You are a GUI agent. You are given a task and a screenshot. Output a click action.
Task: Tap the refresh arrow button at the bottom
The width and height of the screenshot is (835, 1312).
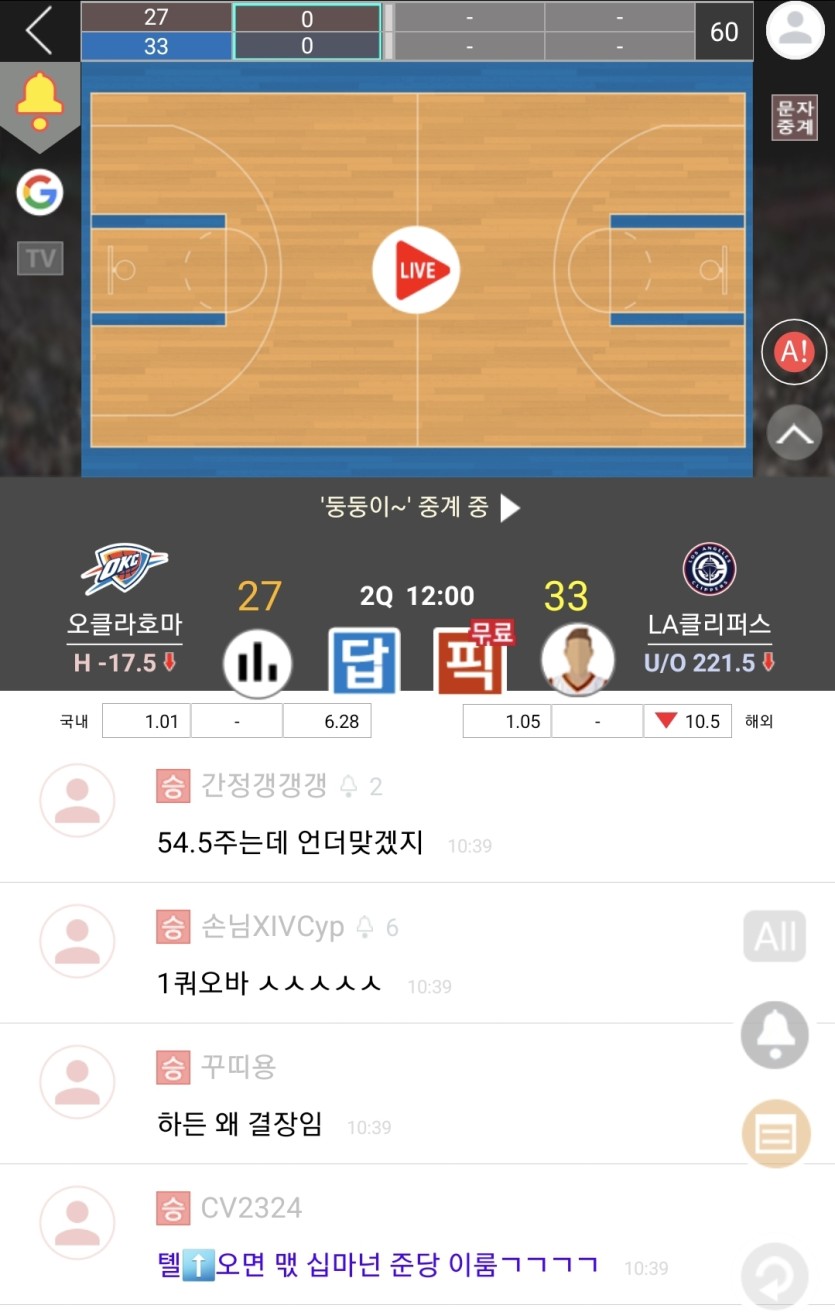[775, 1275]
